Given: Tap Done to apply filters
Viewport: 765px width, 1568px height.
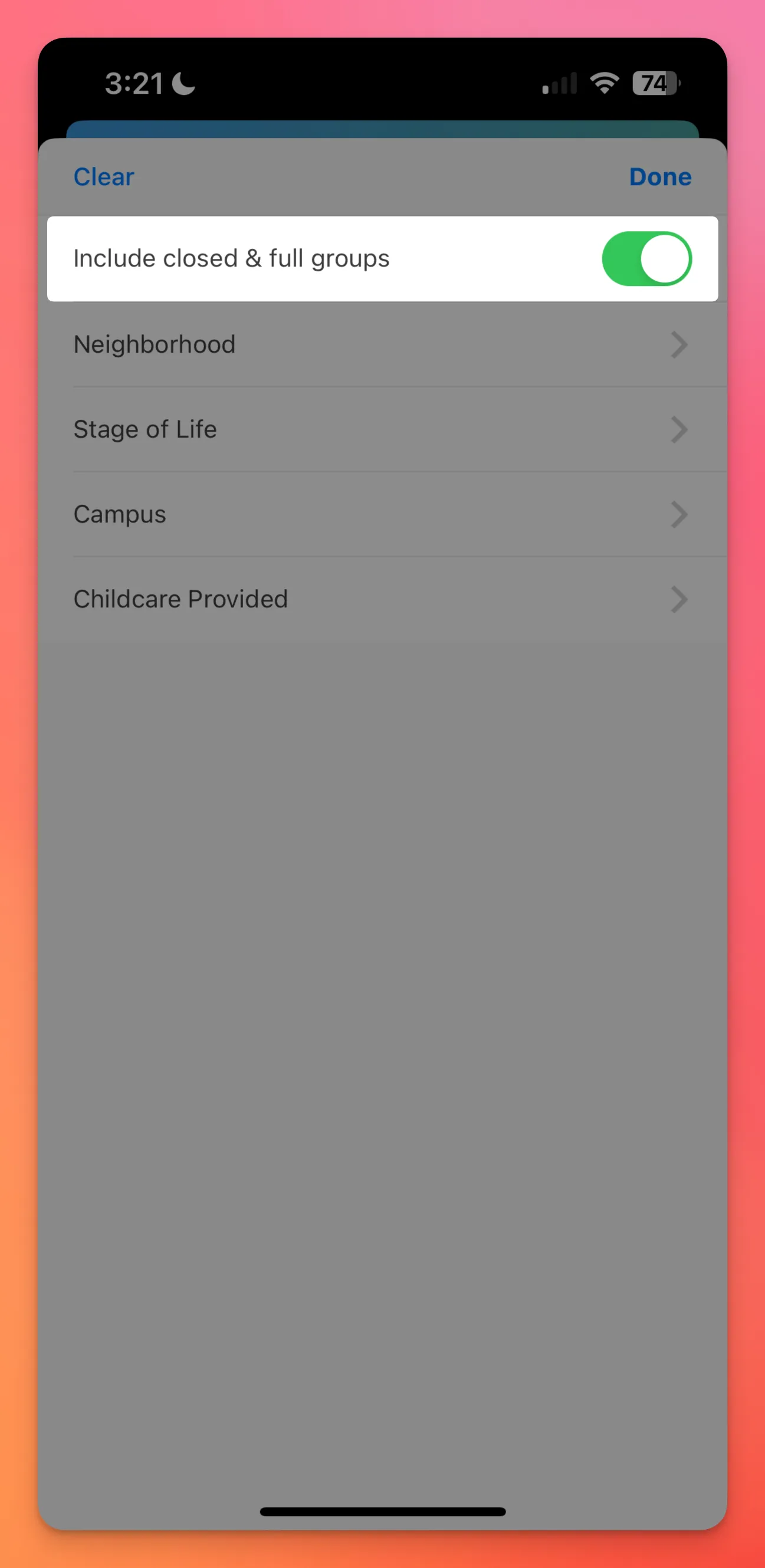Looking at the screenshot, I should pos(659,177).
